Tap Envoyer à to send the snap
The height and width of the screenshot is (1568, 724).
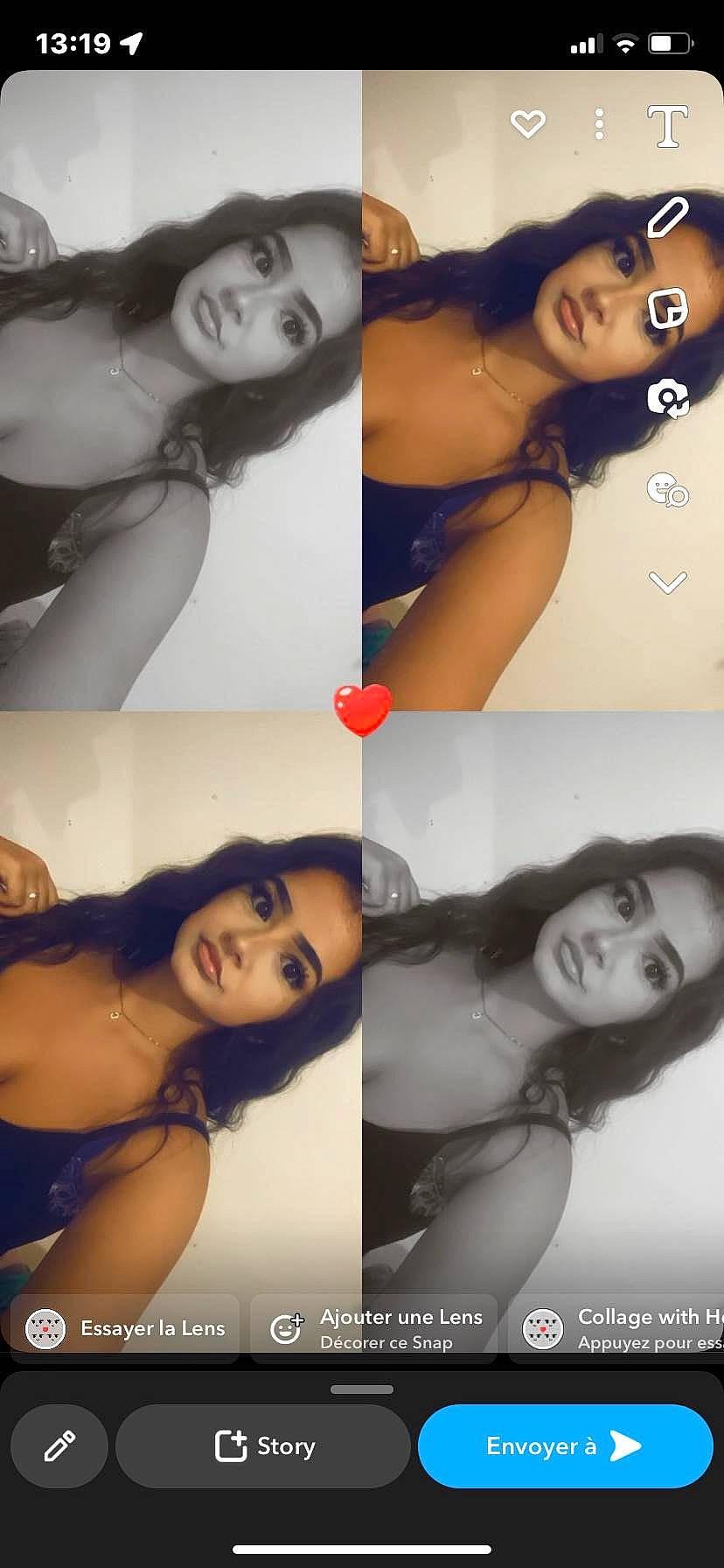(565, 1446)
